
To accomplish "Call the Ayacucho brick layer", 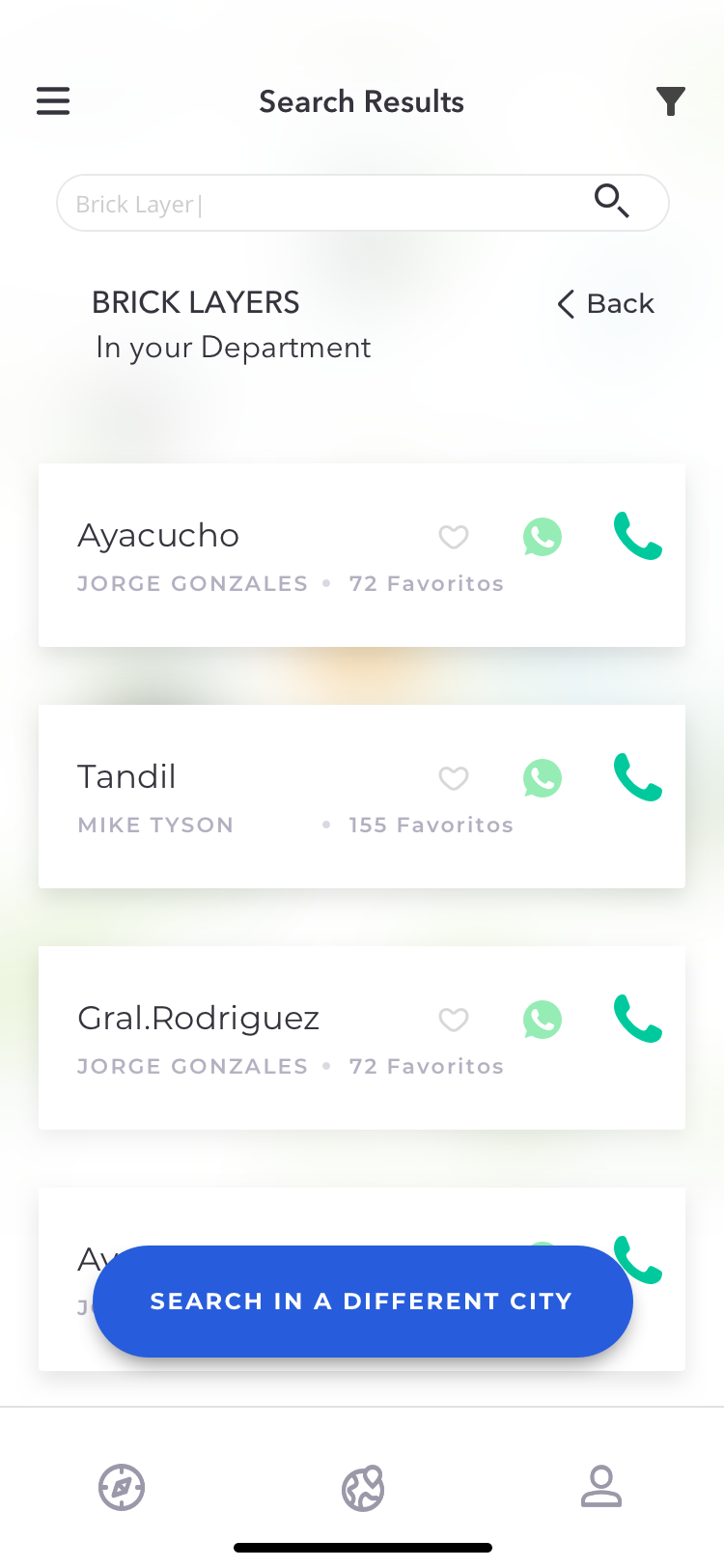I will 638,536.
